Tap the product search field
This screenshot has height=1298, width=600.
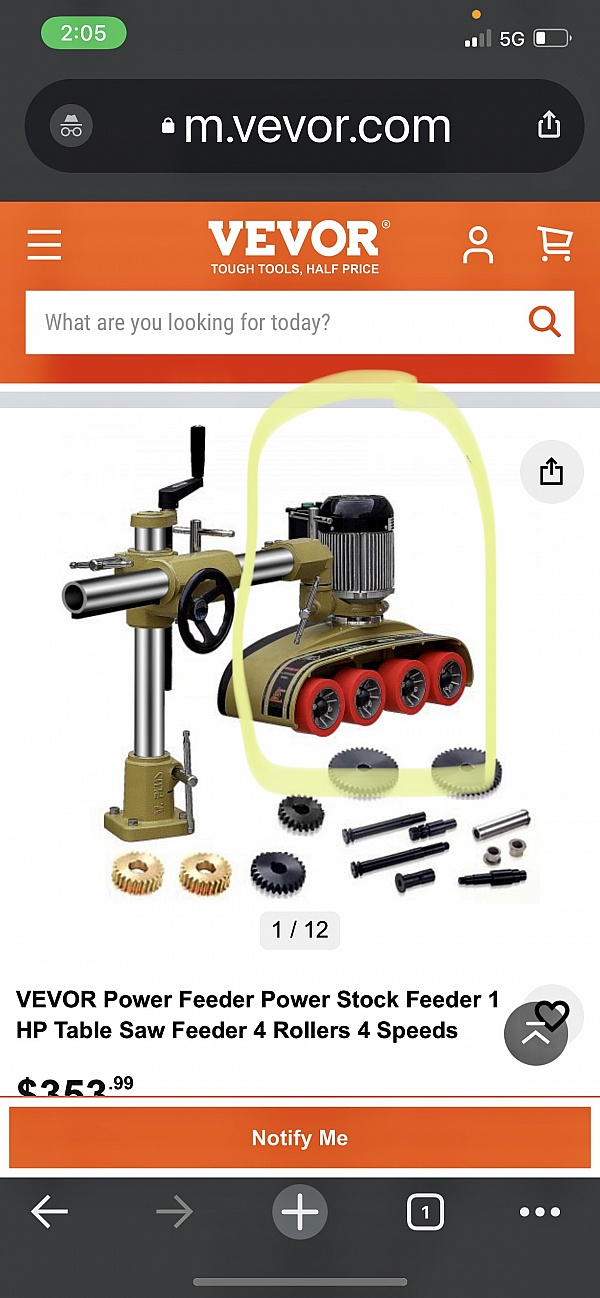[x=270, y=322]
